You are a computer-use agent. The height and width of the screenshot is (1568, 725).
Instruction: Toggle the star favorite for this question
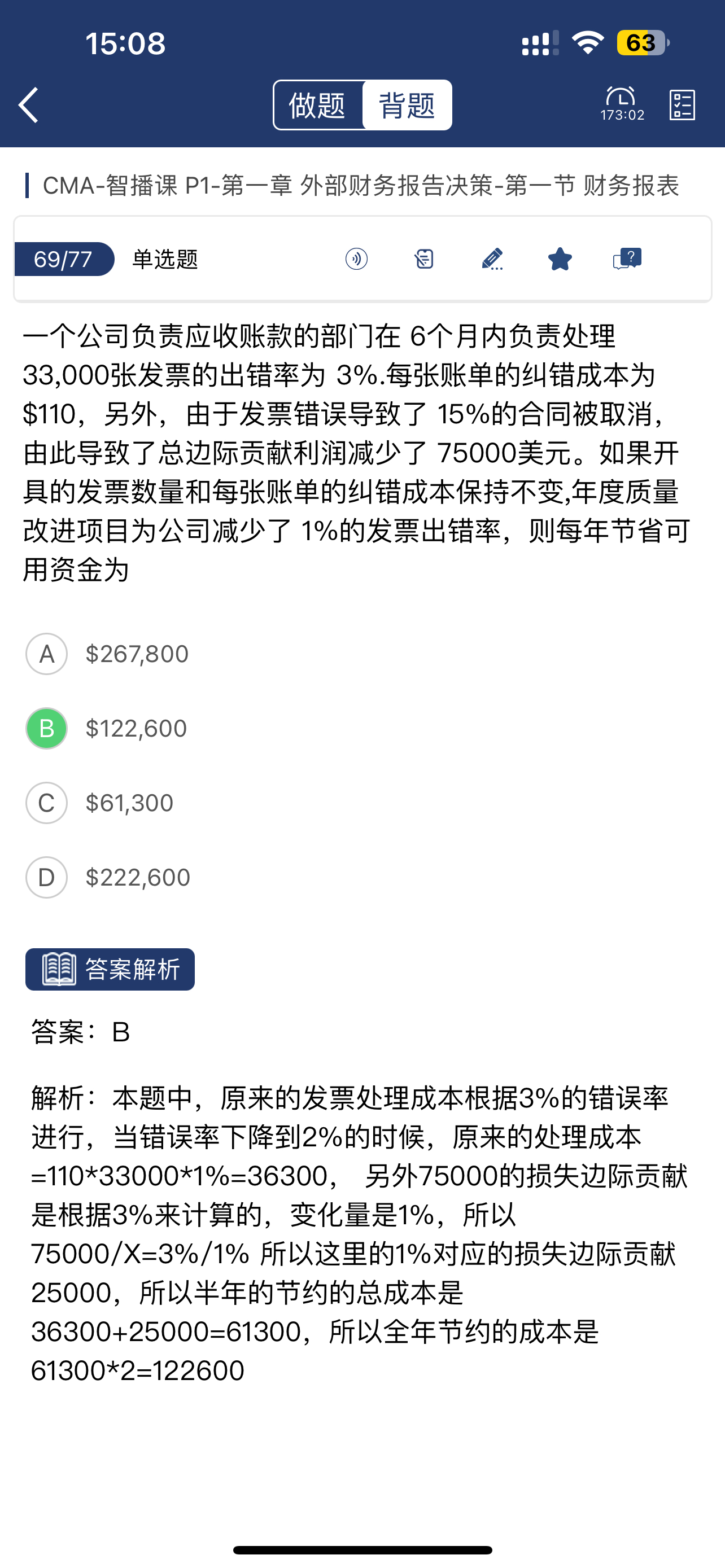click(560, 259)
